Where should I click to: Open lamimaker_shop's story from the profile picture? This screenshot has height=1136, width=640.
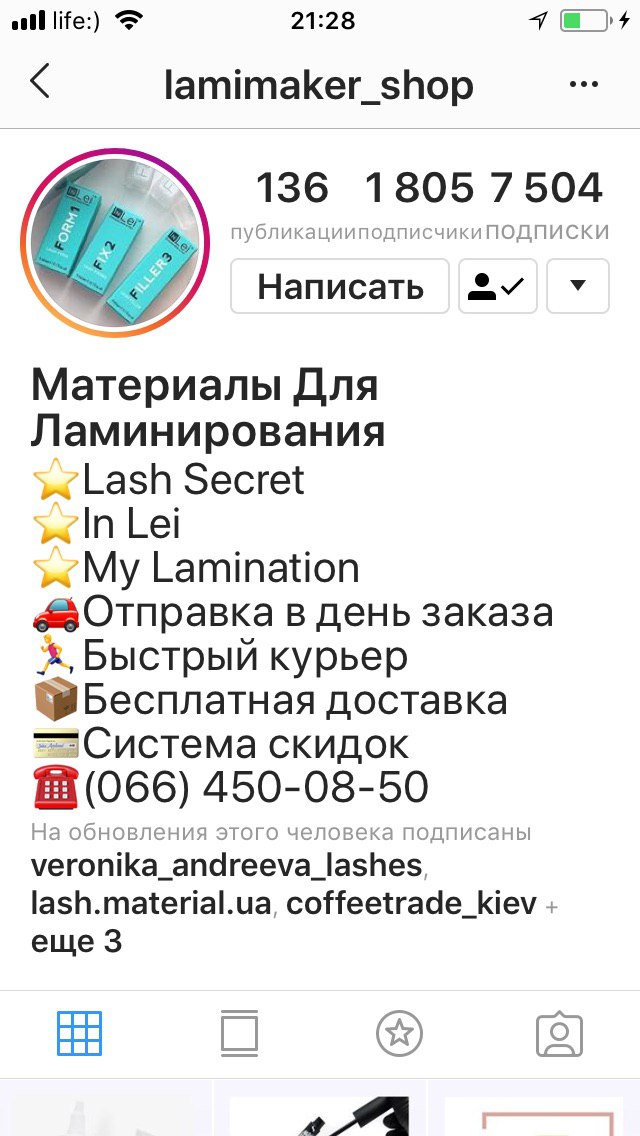[x=115, y=243]
